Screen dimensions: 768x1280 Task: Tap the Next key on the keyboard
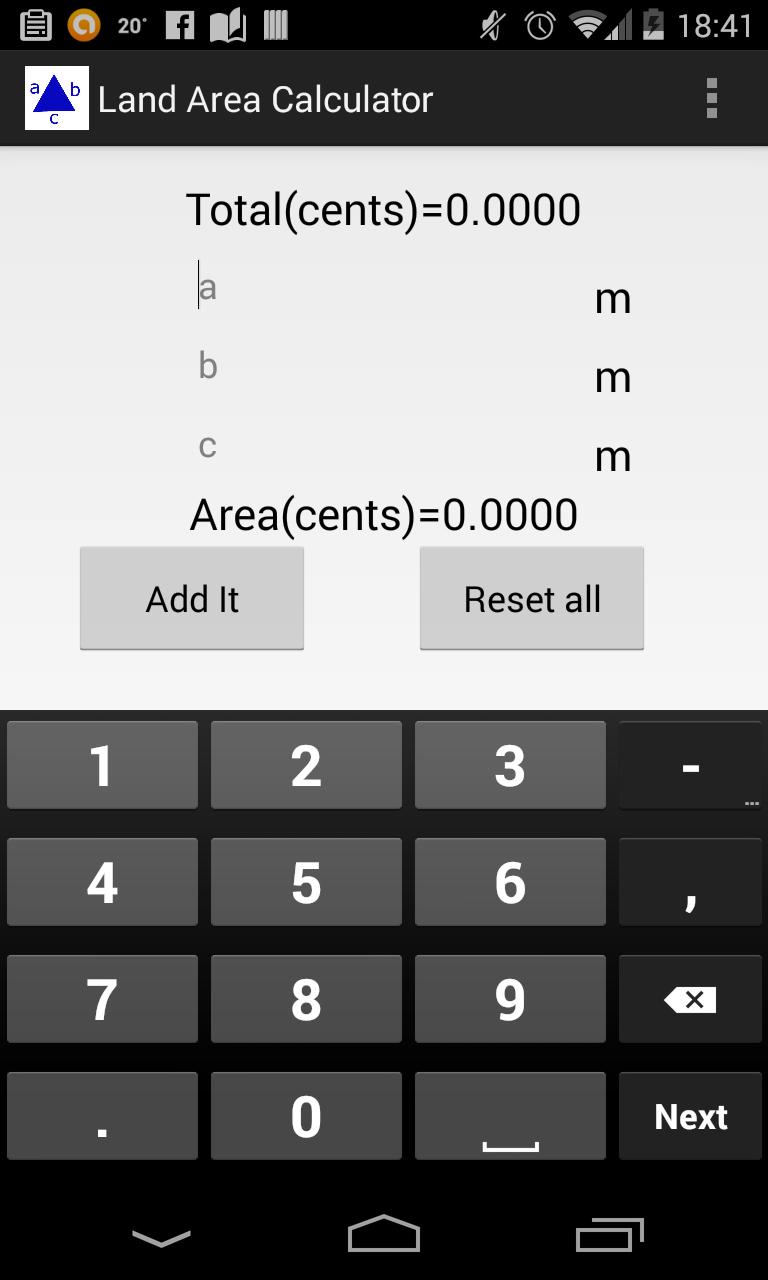click(690, 1116)
